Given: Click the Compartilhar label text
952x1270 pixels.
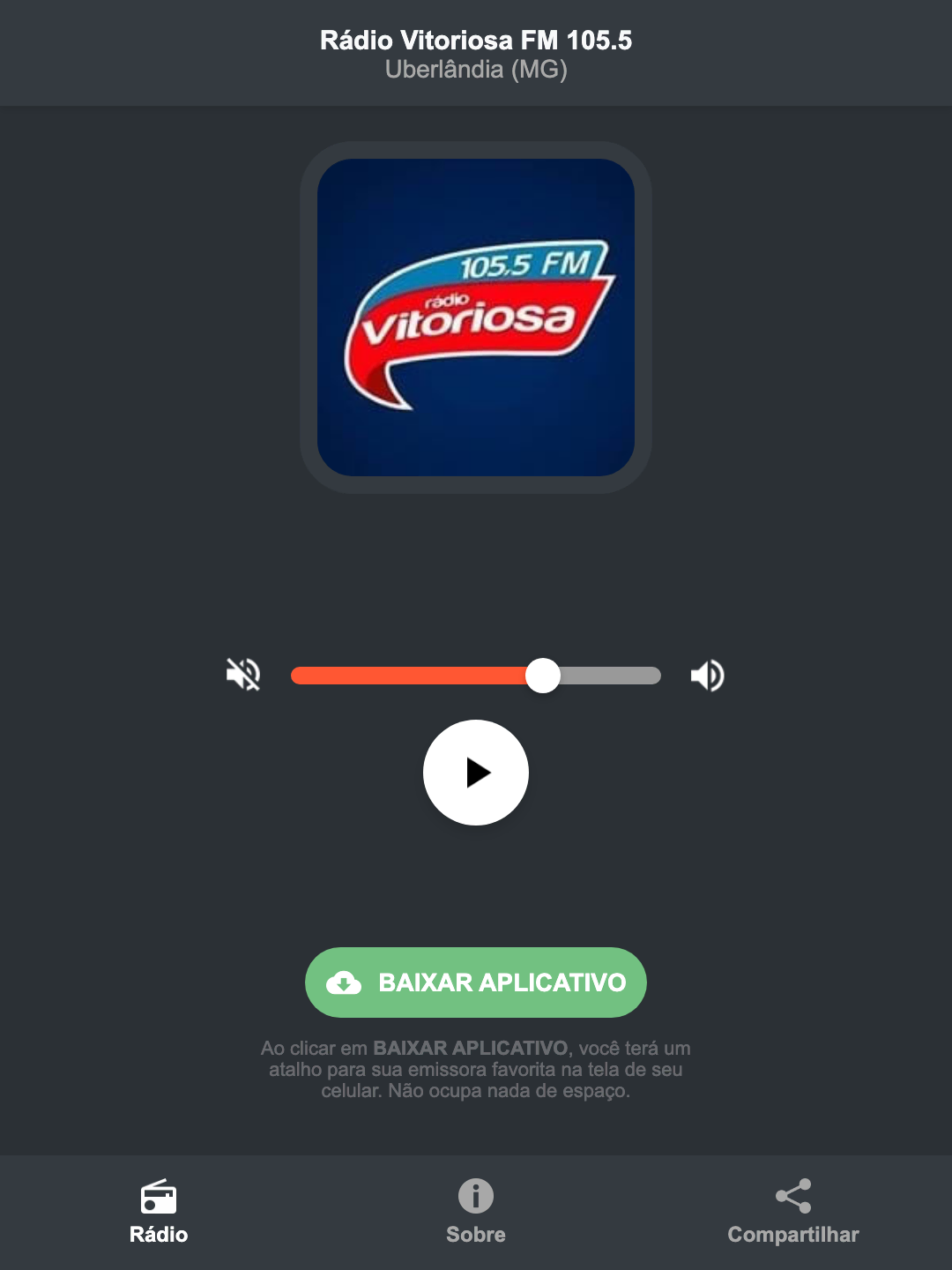Looking at the screenshot, I should pyautogui.click(x=792, y=1235).
